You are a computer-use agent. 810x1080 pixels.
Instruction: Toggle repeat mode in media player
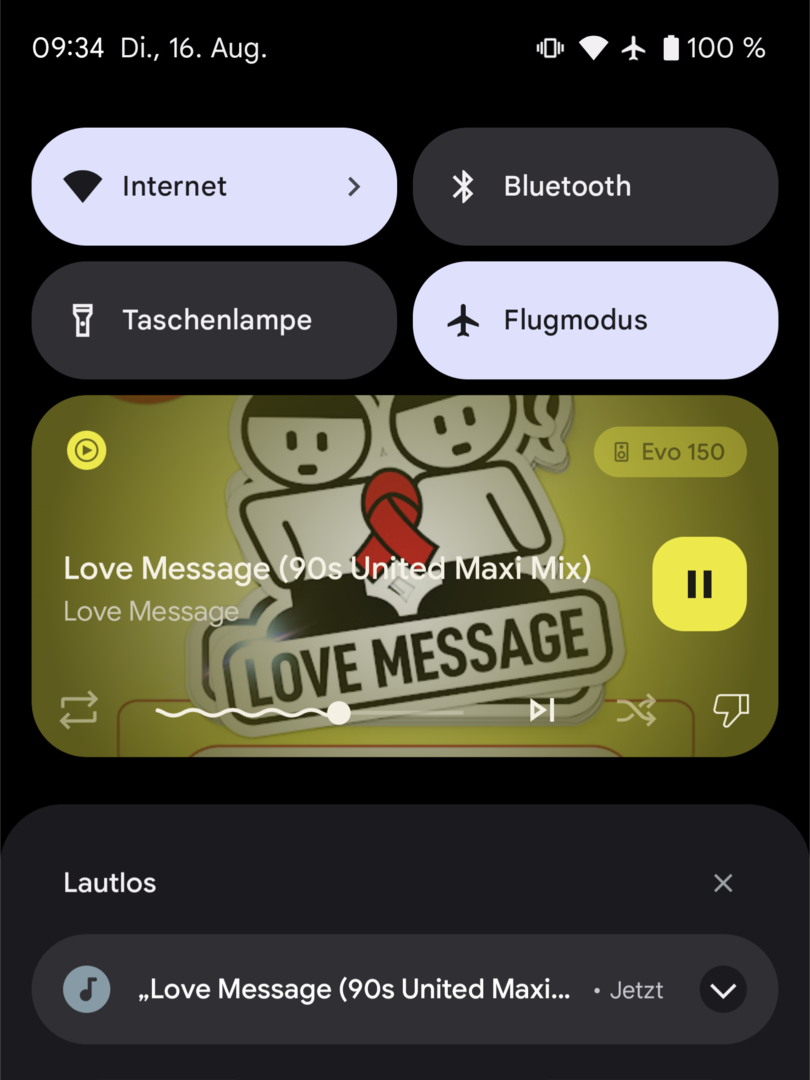click(79, 710)
